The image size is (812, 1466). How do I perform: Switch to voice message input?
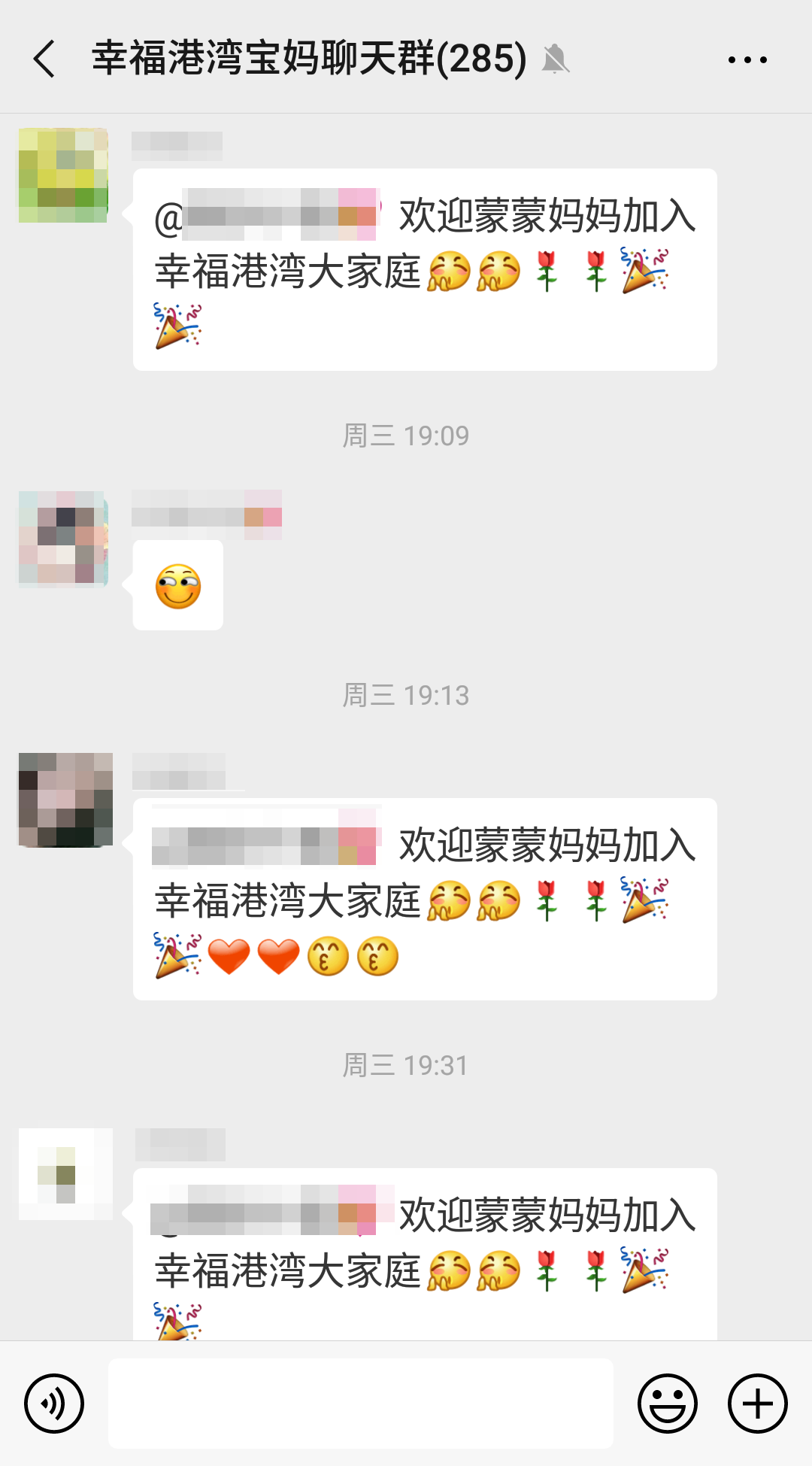pyautogui.click(x=54, y=1403)
